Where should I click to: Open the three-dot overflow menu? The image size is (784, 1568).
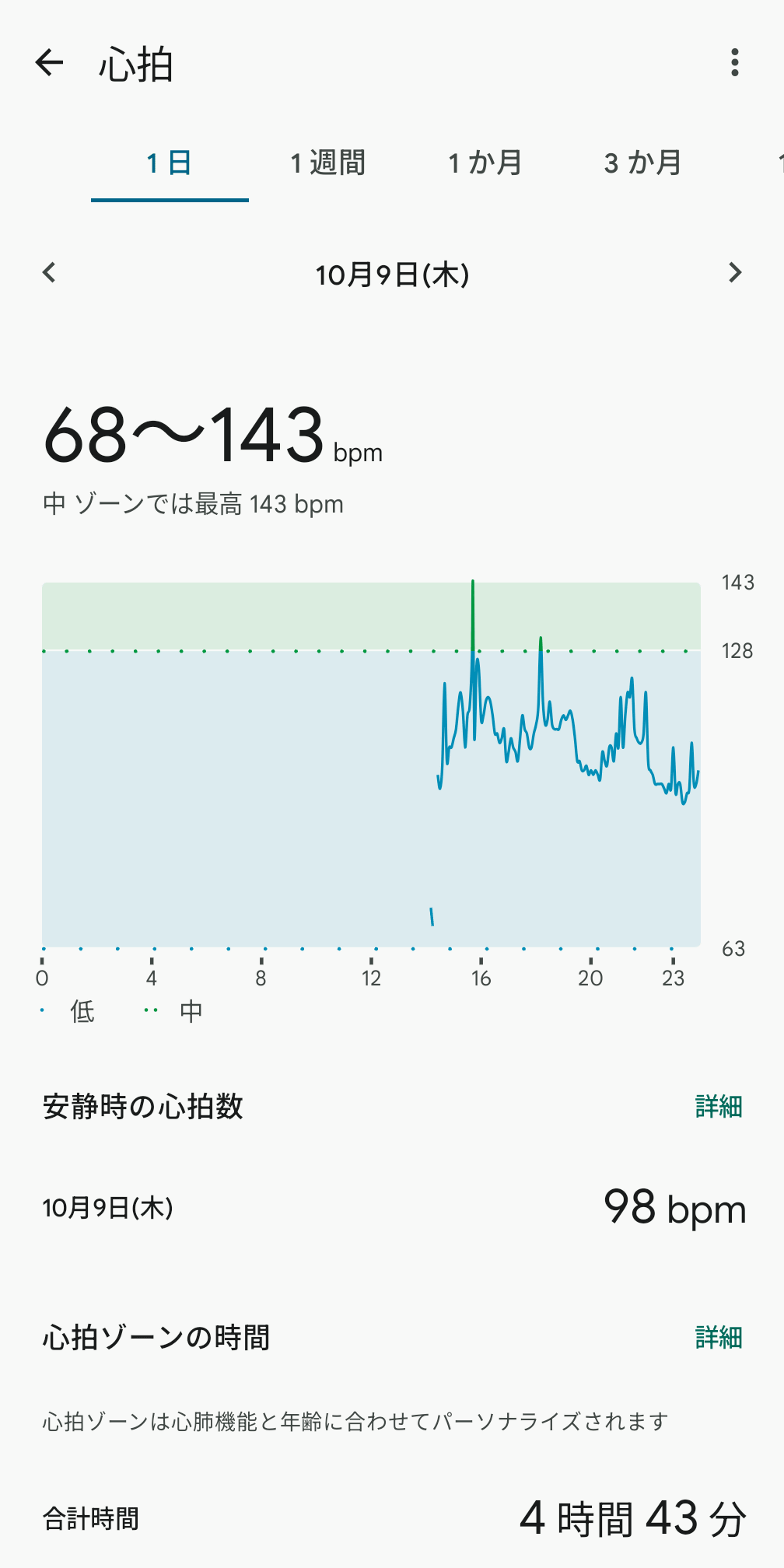point(734,63)
